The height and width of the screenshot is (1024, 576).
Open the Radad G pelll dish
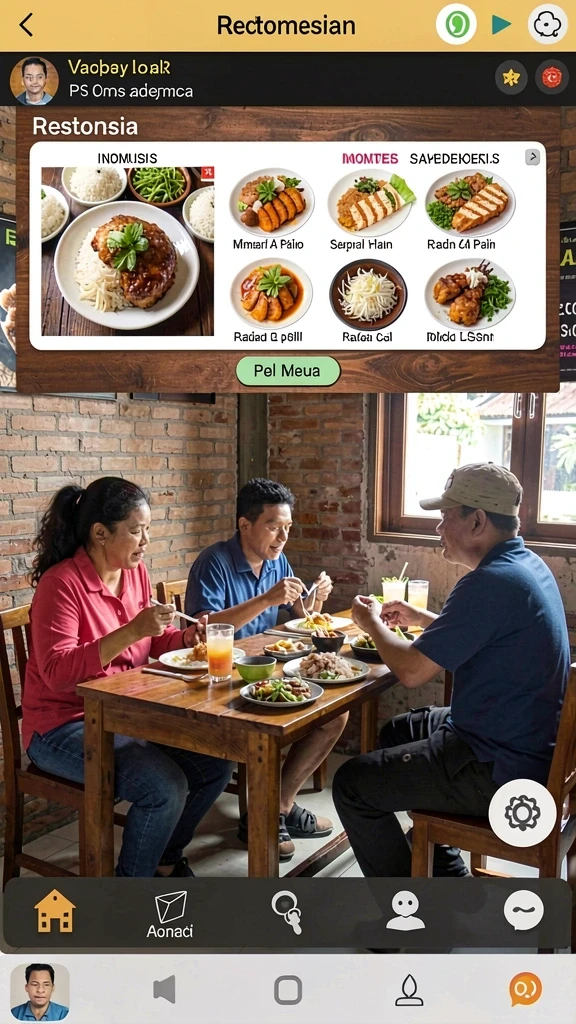(x=270, y=300)
